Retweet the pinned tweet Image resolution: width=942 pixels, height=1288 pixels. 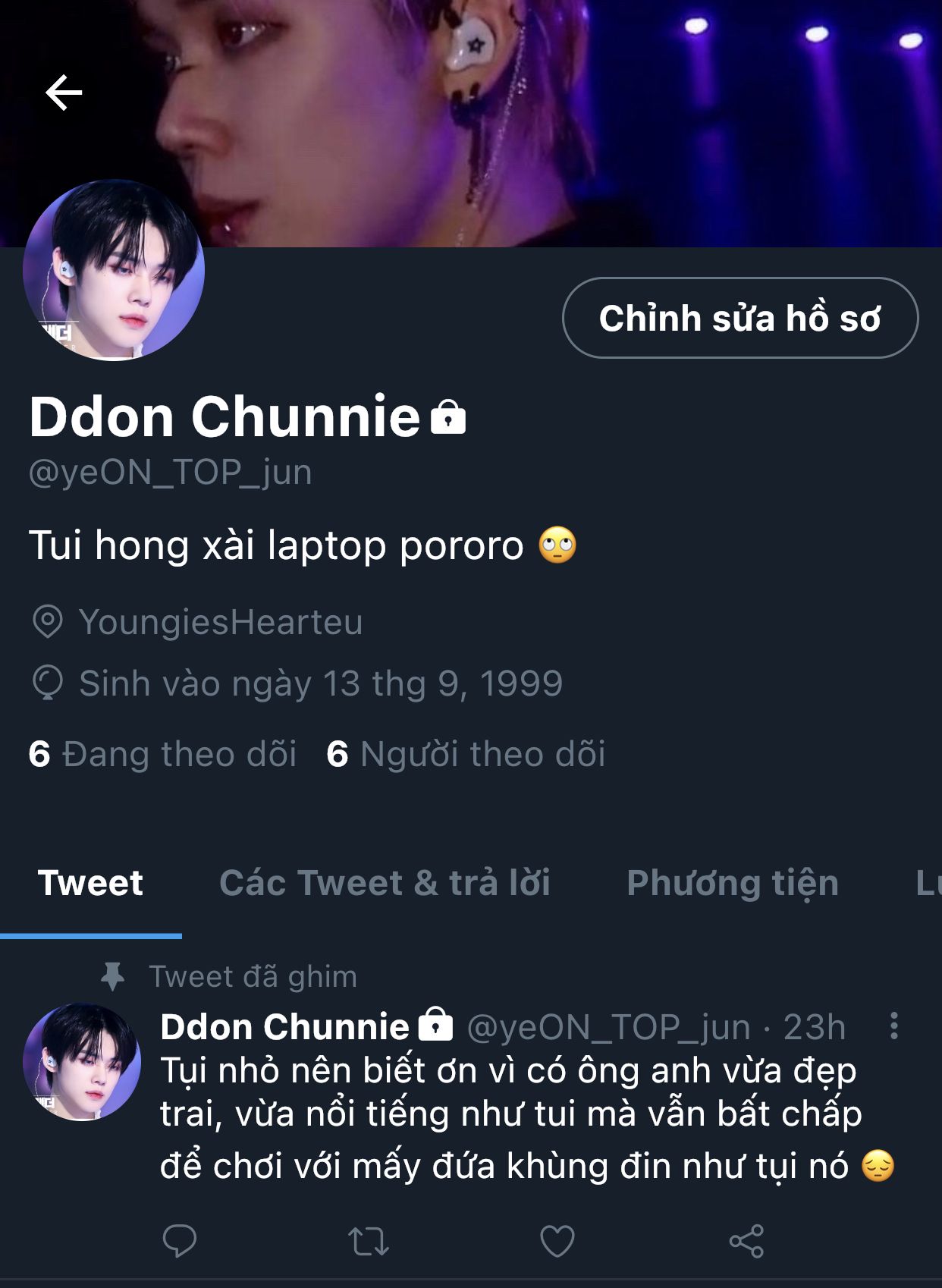coord(369,1241)
